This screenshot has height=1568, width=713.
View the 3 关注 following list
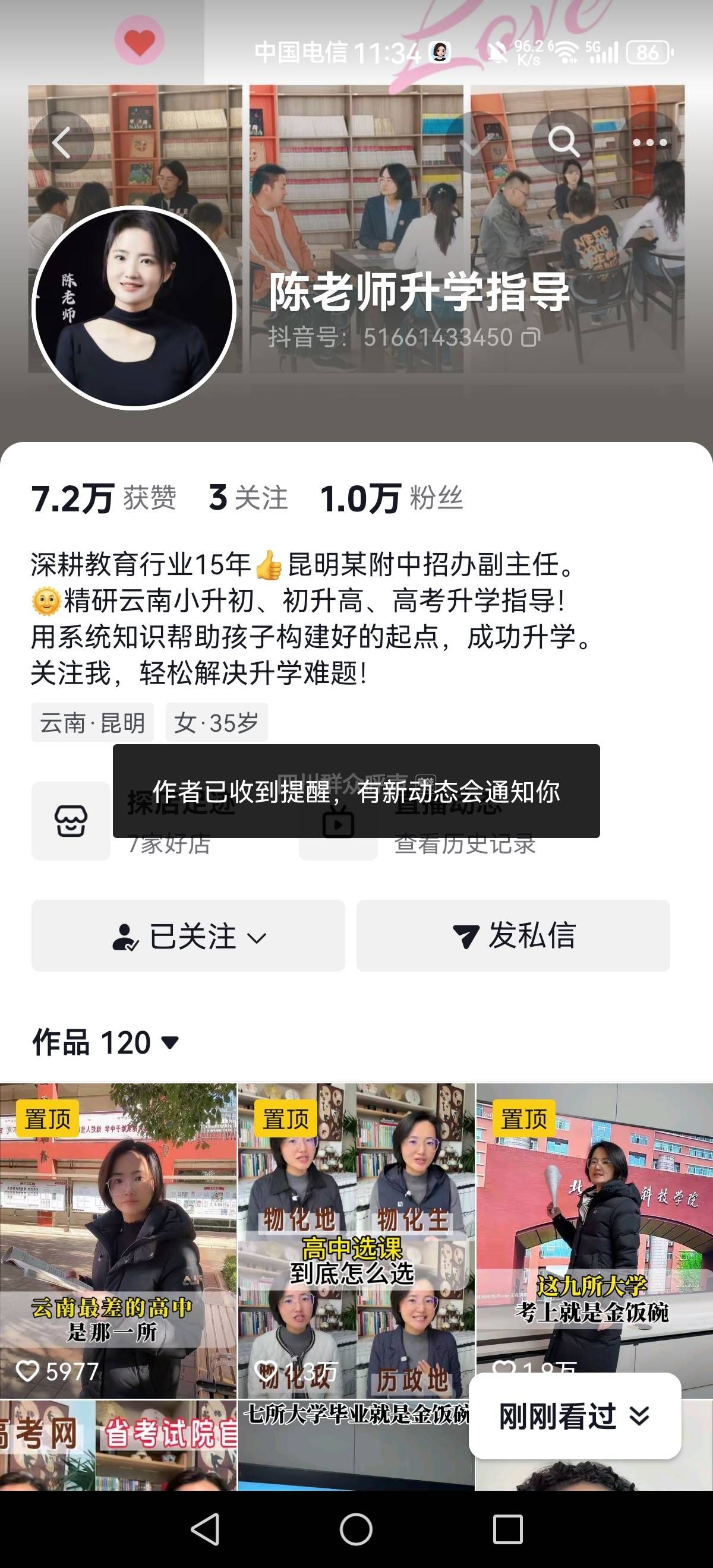click(x=248, y=498)
